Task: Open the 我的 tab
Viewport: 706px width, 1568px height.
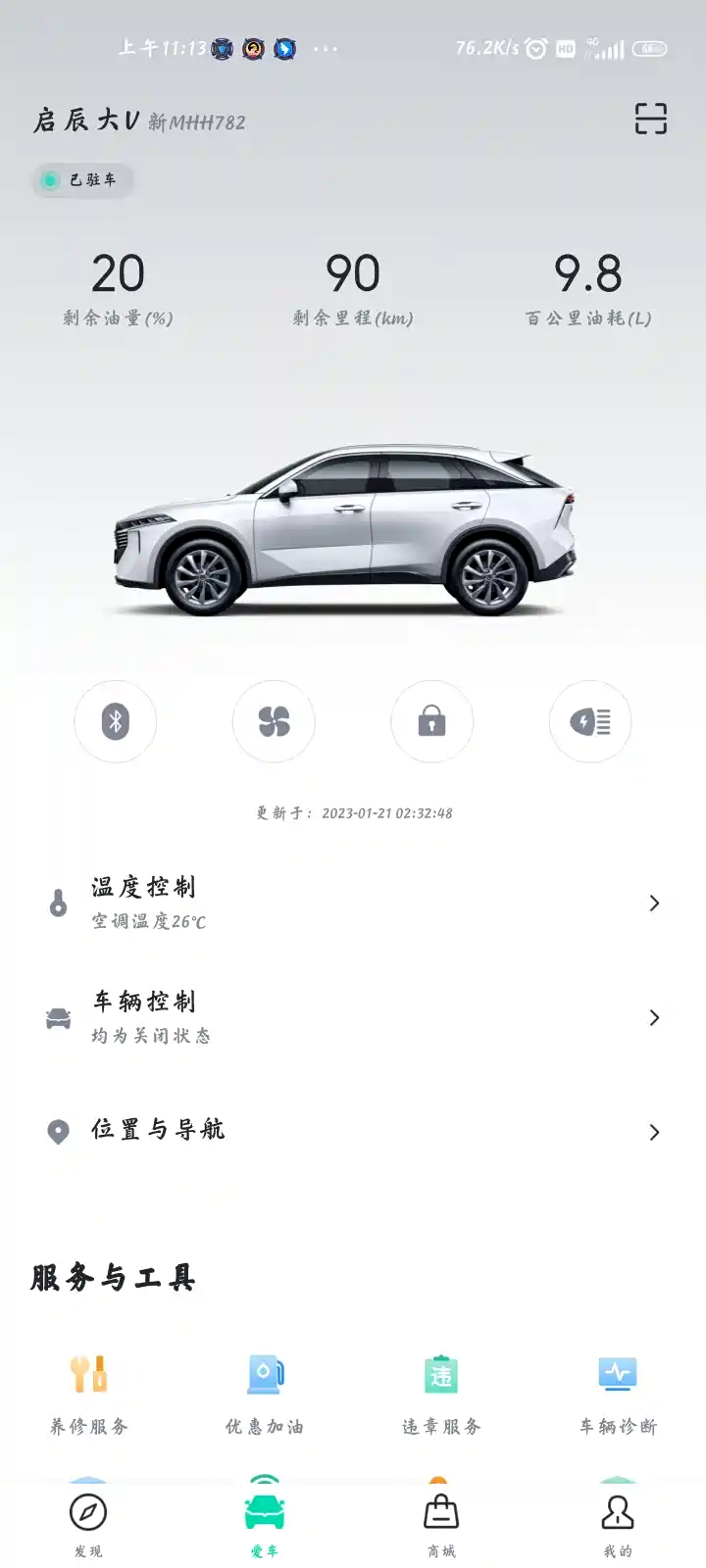Action: (x=618, y=1524)
